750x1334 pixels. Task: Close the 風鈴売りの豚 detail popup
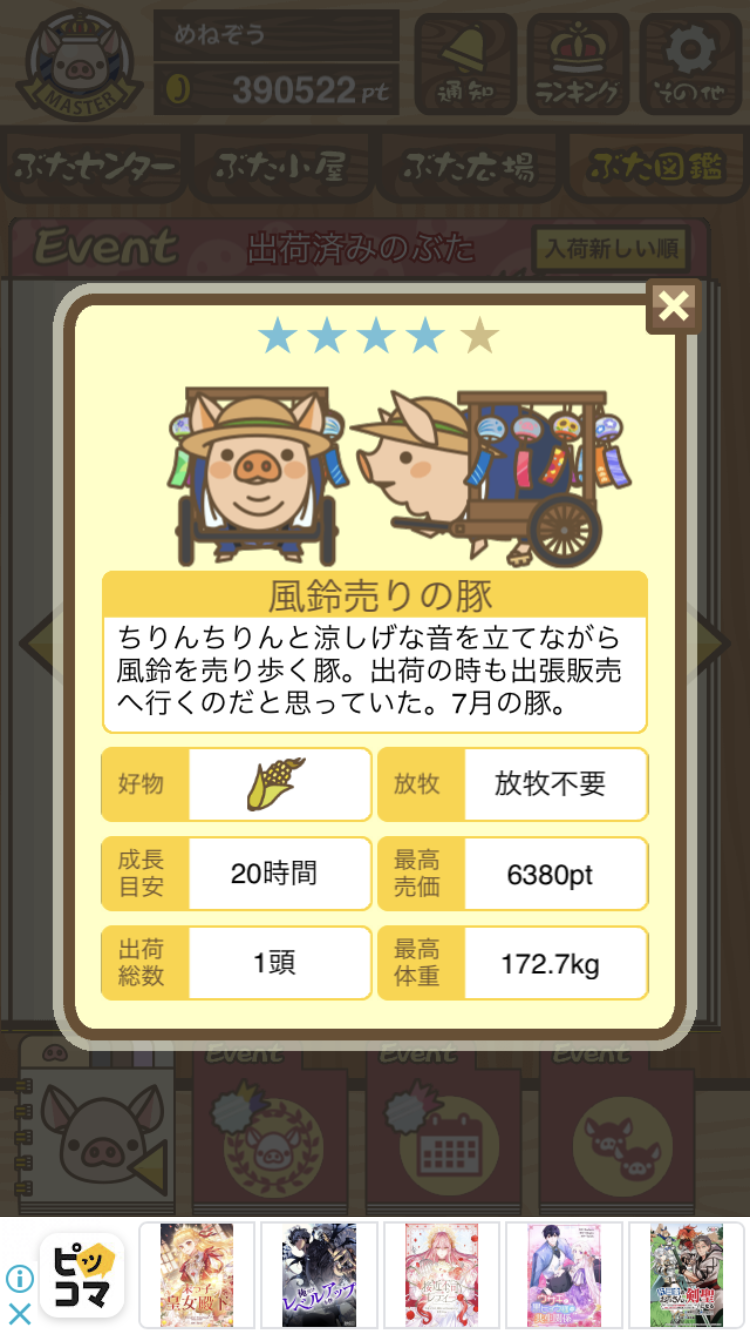[674, 306]
